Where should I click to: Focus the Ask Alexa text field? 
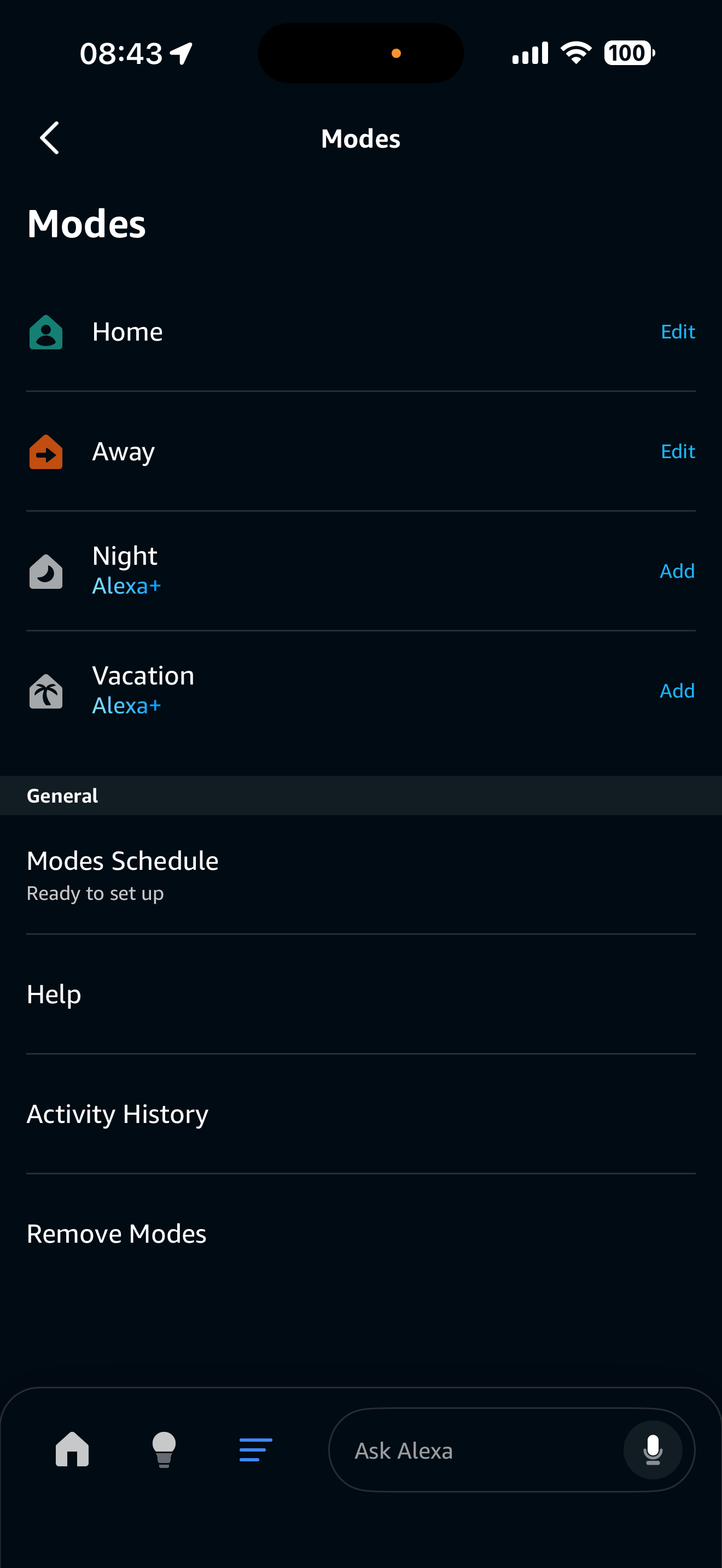(x=475, y=1450)
